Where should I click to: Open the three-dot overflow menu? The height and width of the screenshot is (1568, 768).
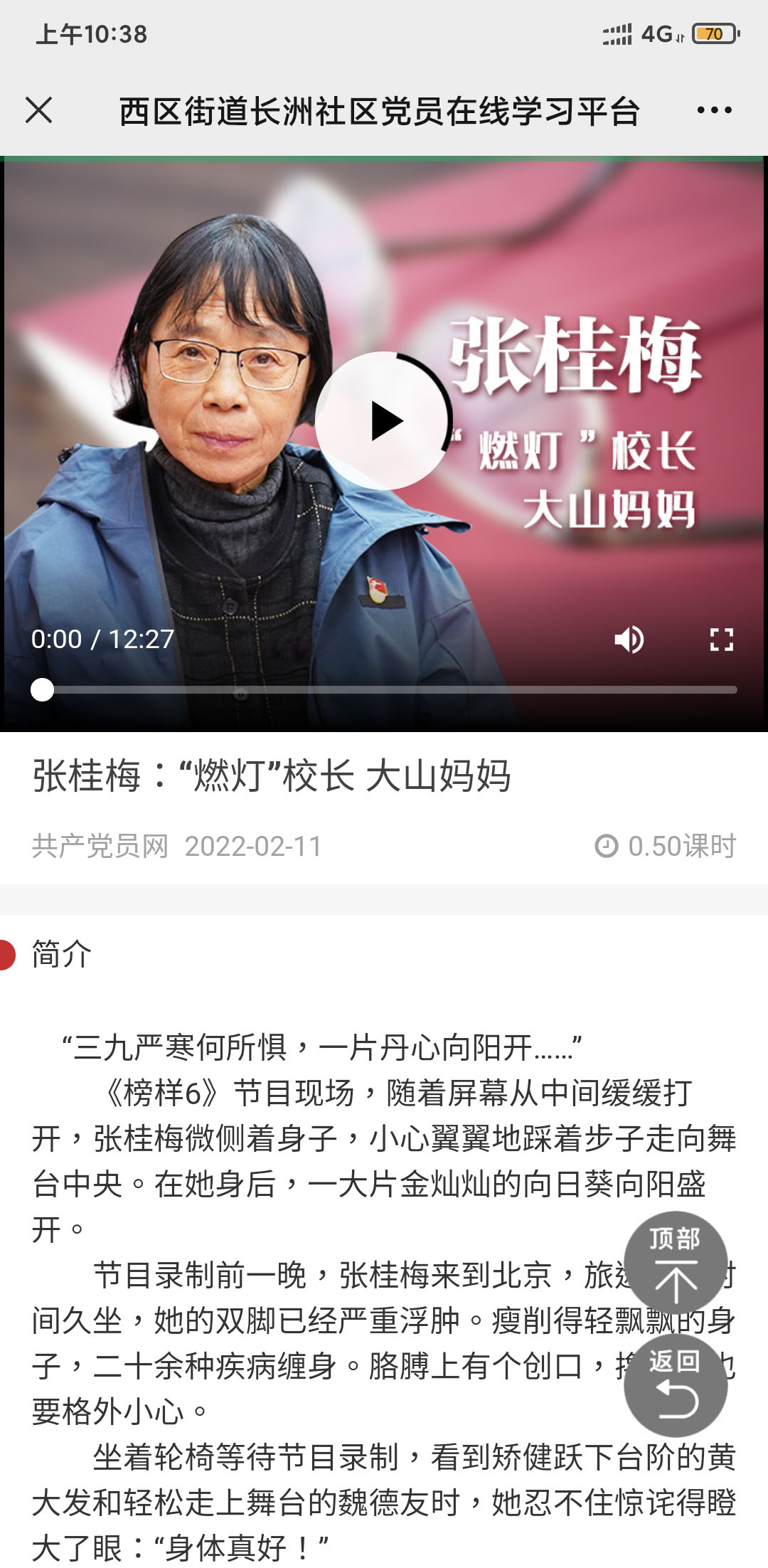[x=714, y=110]
